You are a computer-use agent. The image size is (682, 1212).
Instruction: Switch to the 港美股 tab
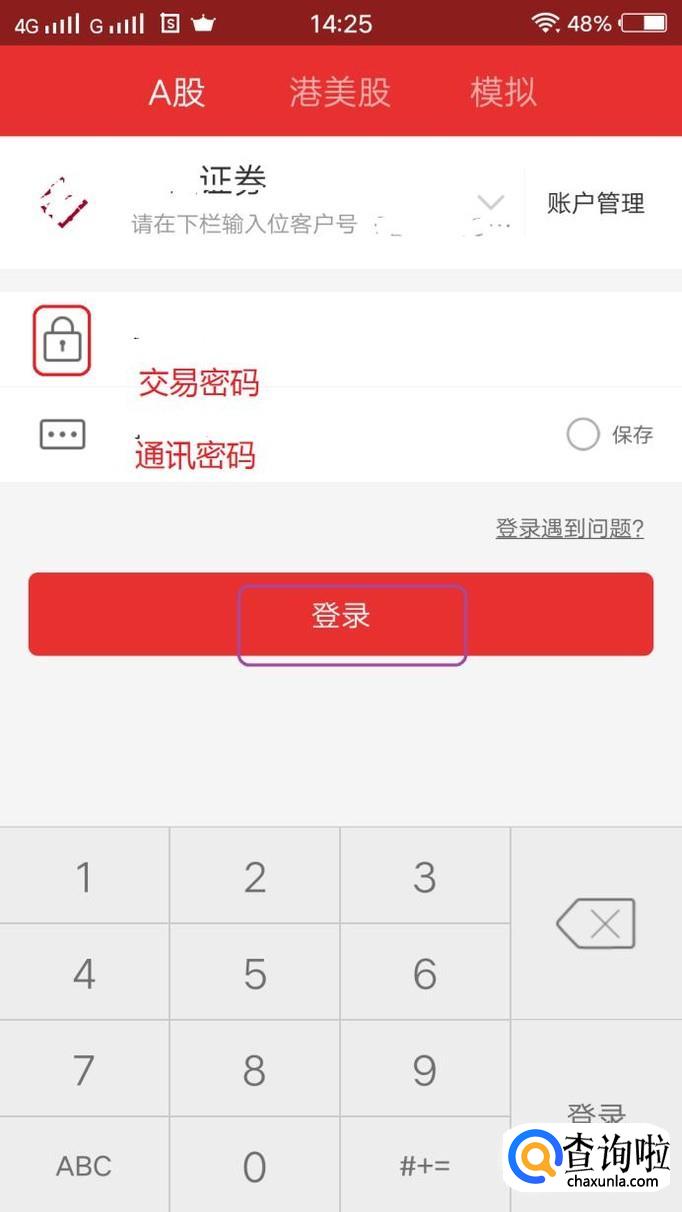(340, 92)
